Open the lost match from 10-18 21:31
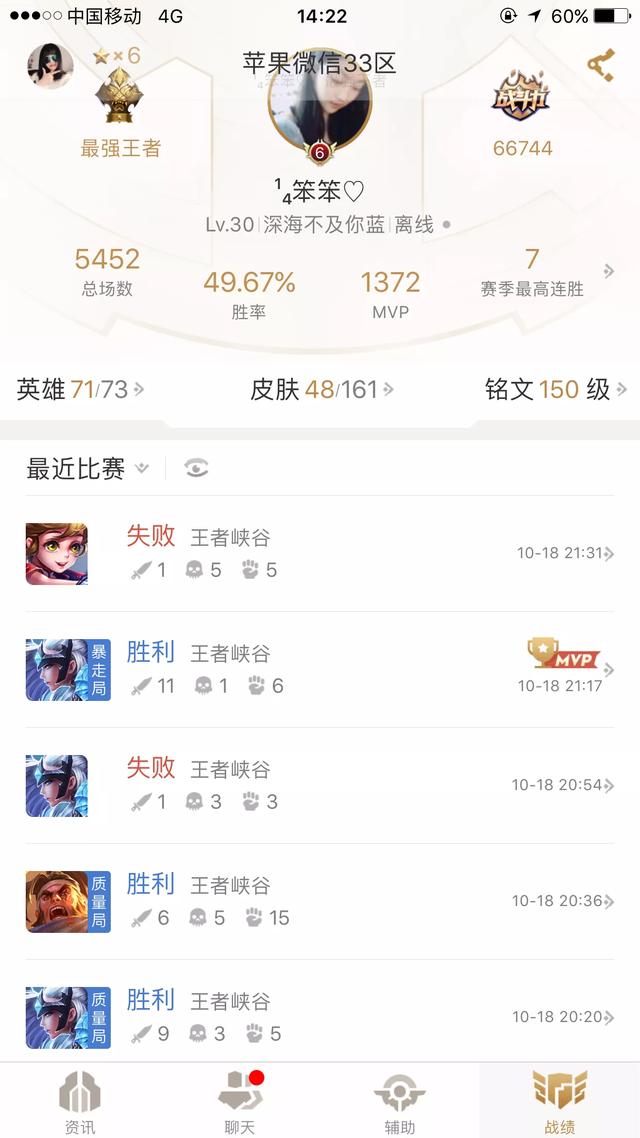Viewport: 640px width, 1138px height. (320, 554)
